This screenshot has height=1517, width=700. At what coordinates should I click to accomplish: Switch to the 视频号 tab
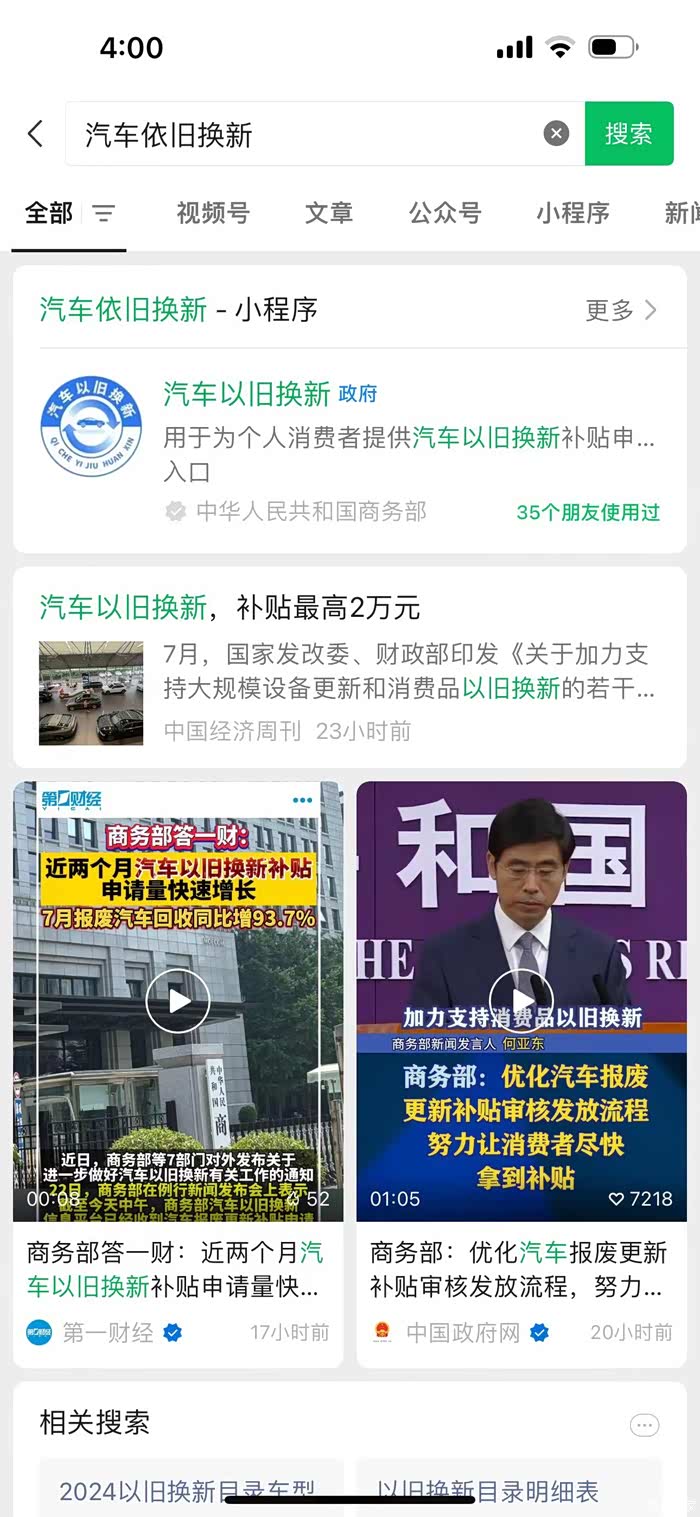click(212, 213)
